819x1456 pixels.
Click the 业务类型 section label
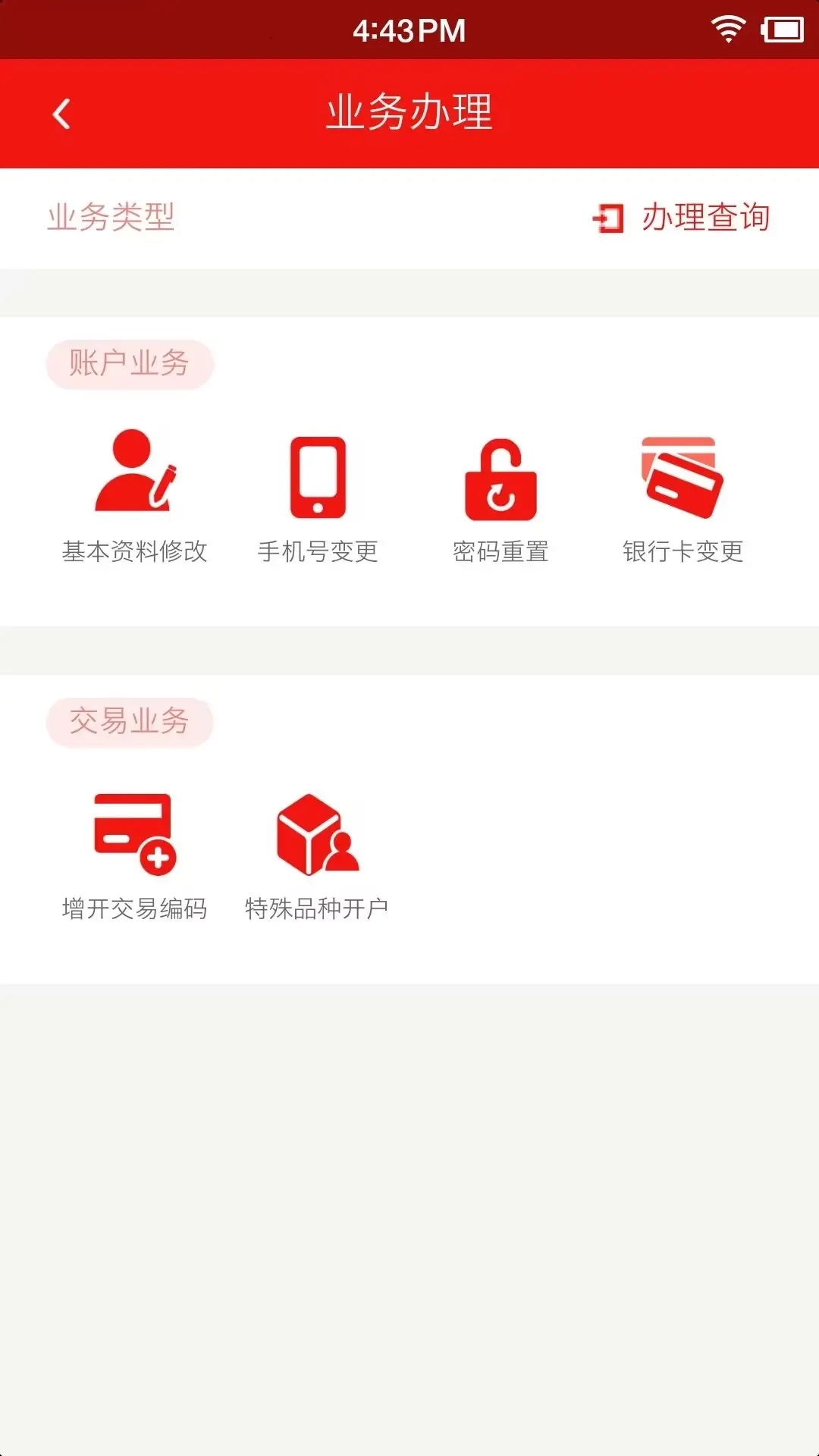[111, 218]
